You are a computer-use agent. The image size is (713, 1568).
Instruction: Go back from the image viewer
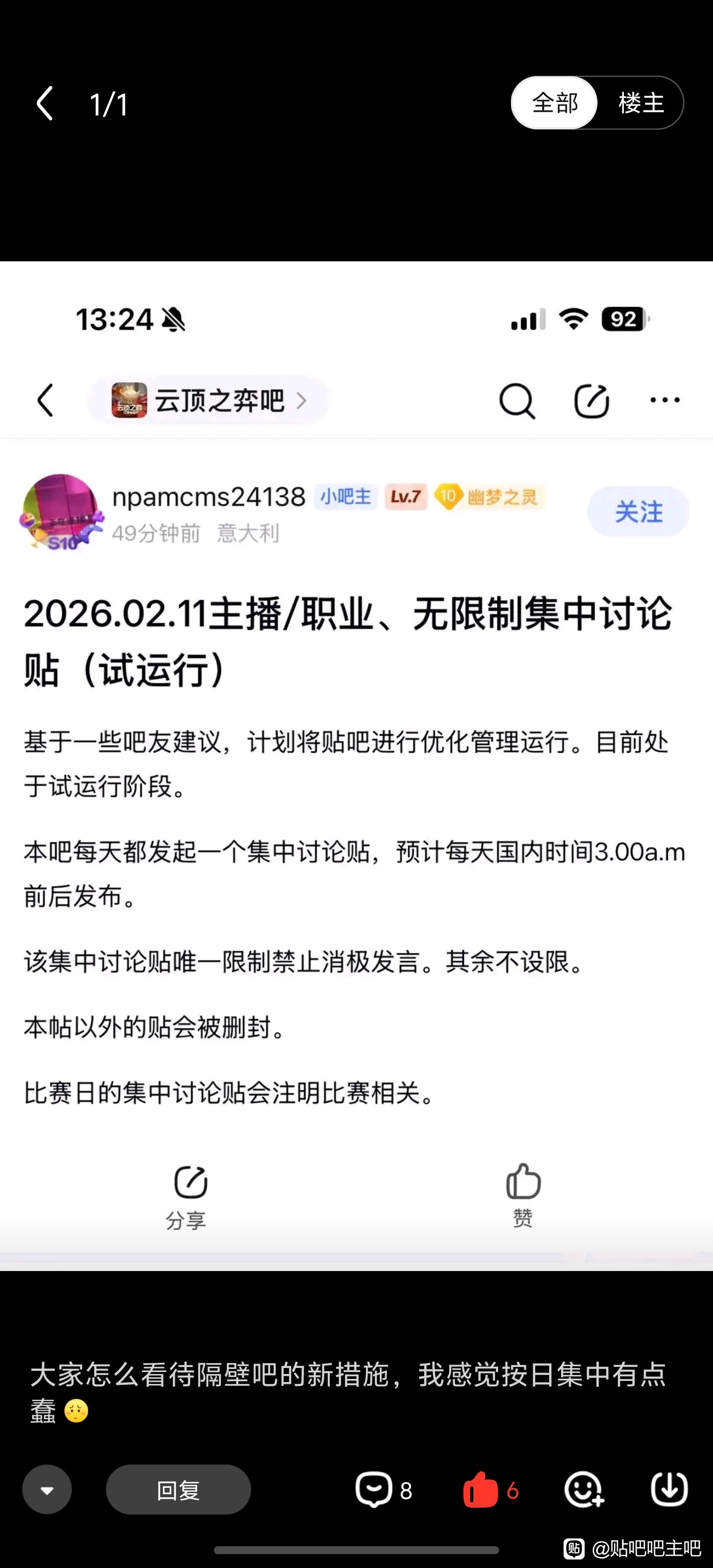point(45,103)
